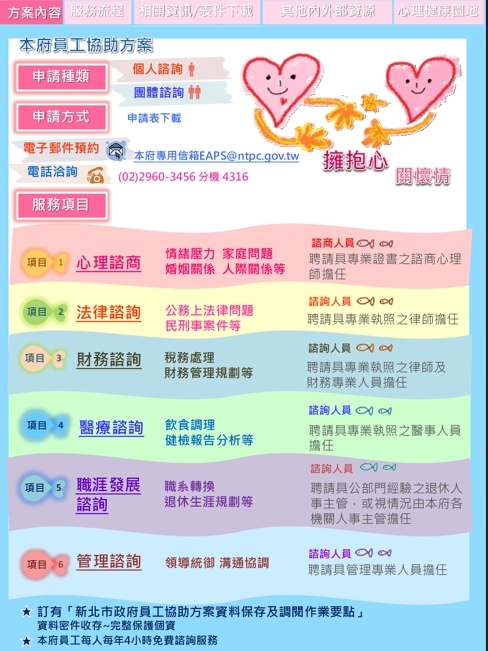Tap the 方案內容 tab
The image size is (488, 651).
click(x=32, y=12)
